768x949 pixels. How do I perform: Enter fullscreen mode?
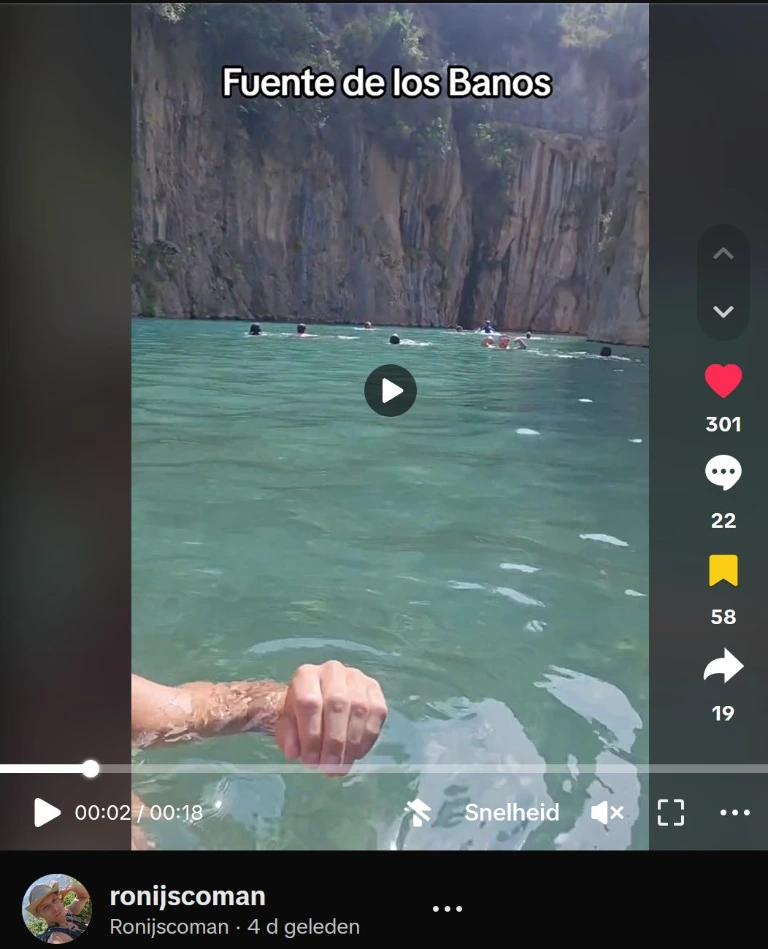671,812
